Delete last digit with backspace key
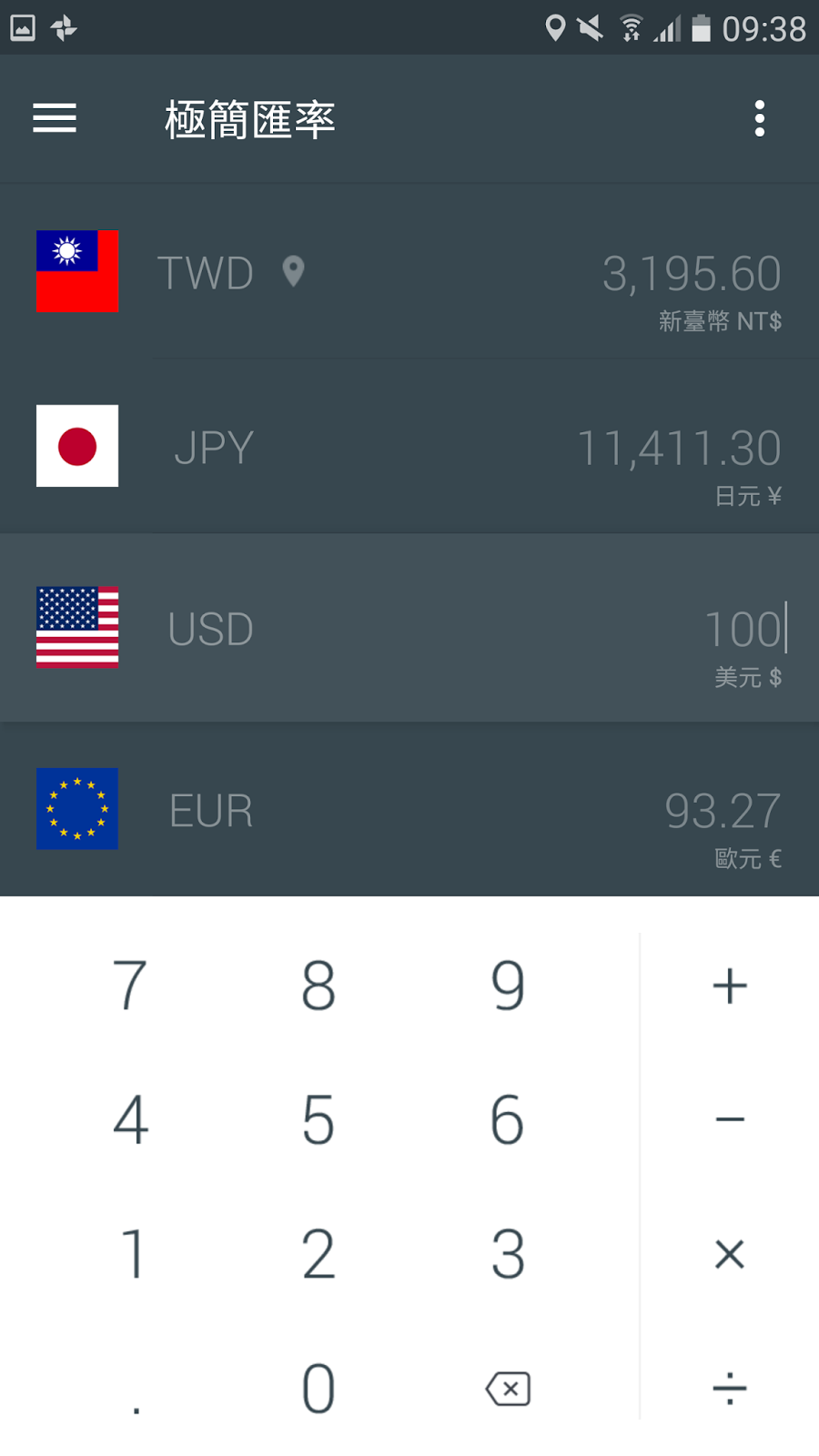 (508, 1390)
